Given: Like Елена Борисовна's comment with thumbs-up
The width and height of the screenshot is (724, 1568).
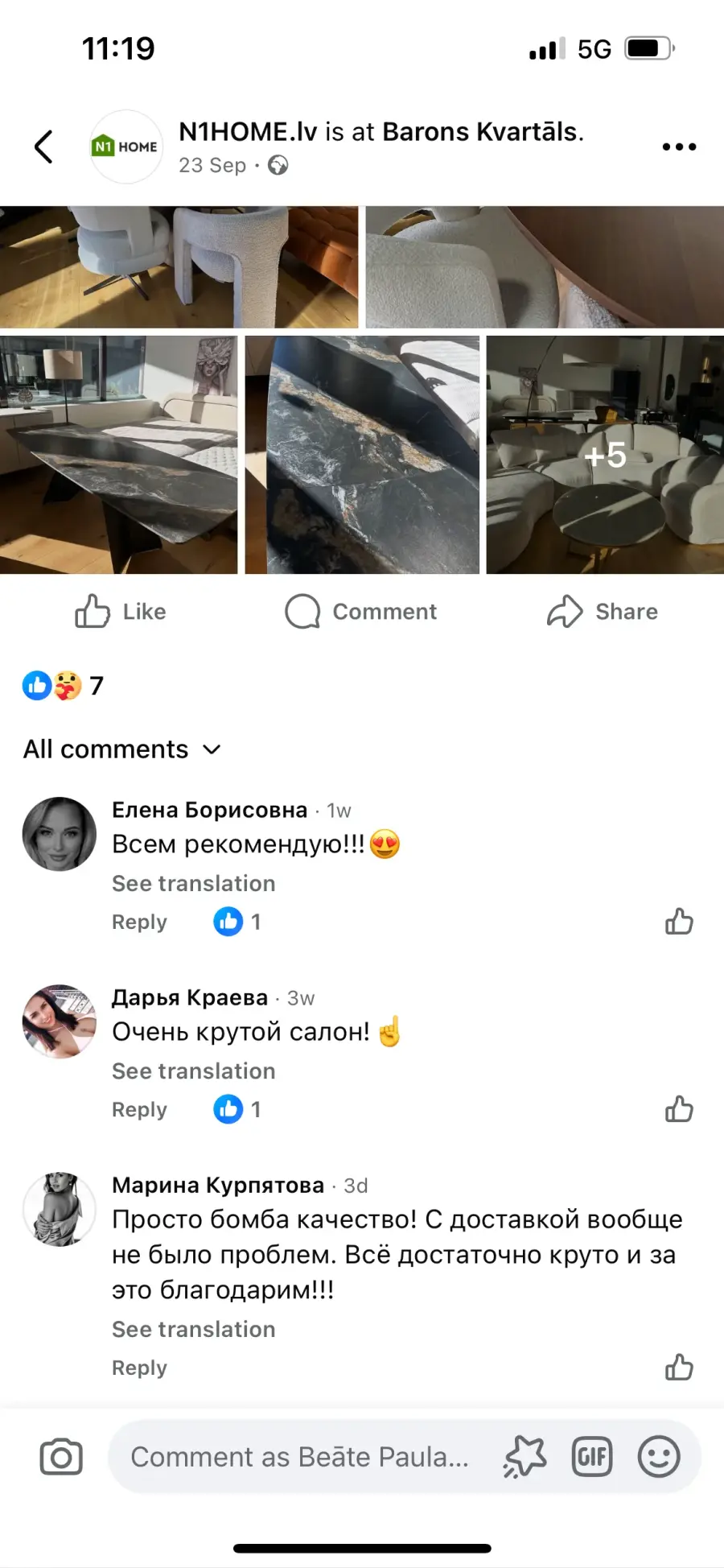Looking at the screenshot, I should (679, 922).
